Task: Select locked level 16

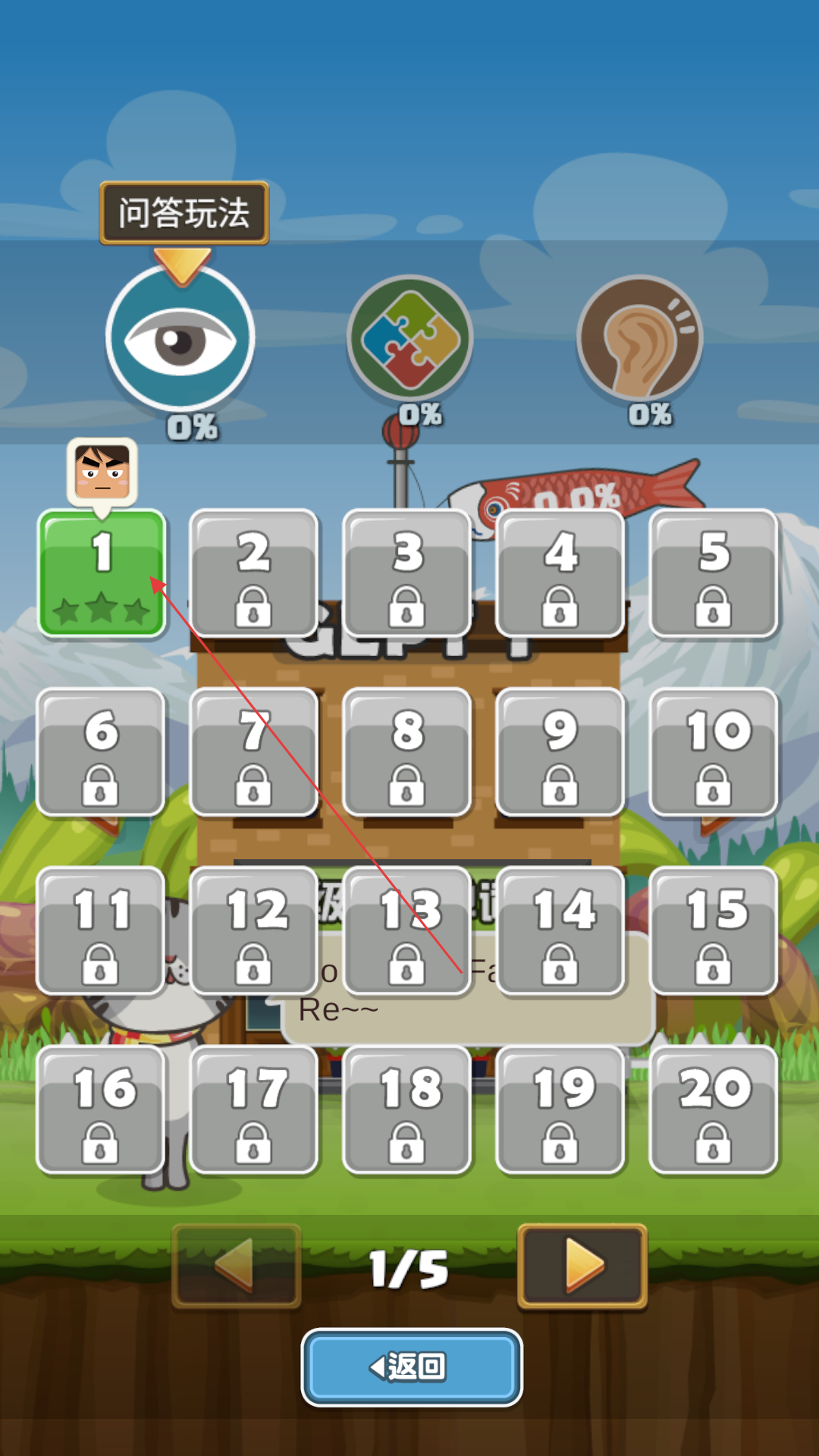Action: [x=101, y=1109]
